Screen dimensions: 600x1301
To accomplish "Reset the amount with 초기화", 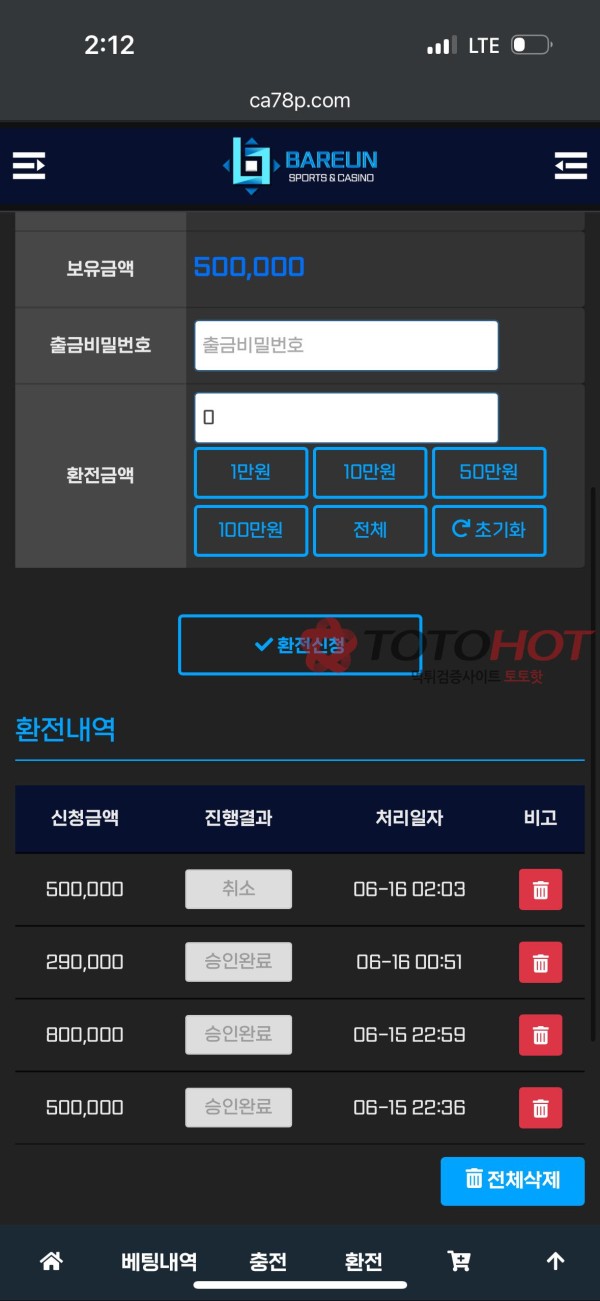I will coord(489,530).
